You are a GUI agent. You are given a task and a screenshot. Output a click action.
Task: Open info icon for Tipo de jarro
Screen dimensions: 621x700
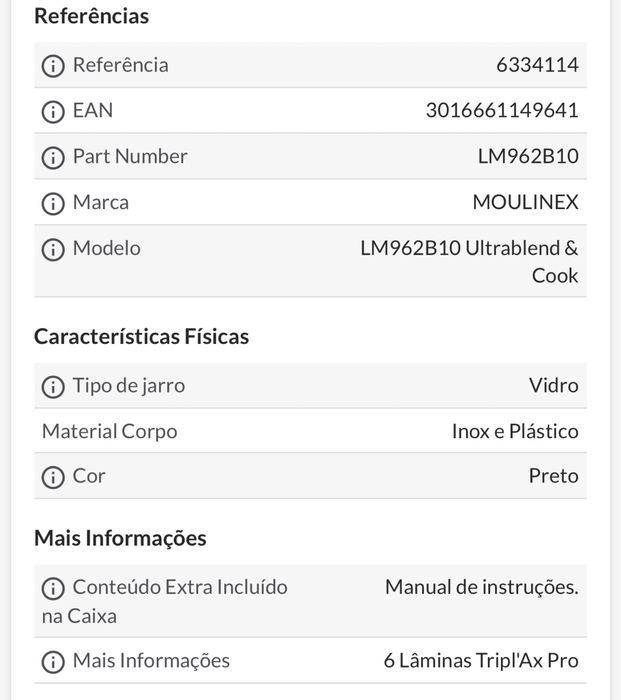click(53, 387)
